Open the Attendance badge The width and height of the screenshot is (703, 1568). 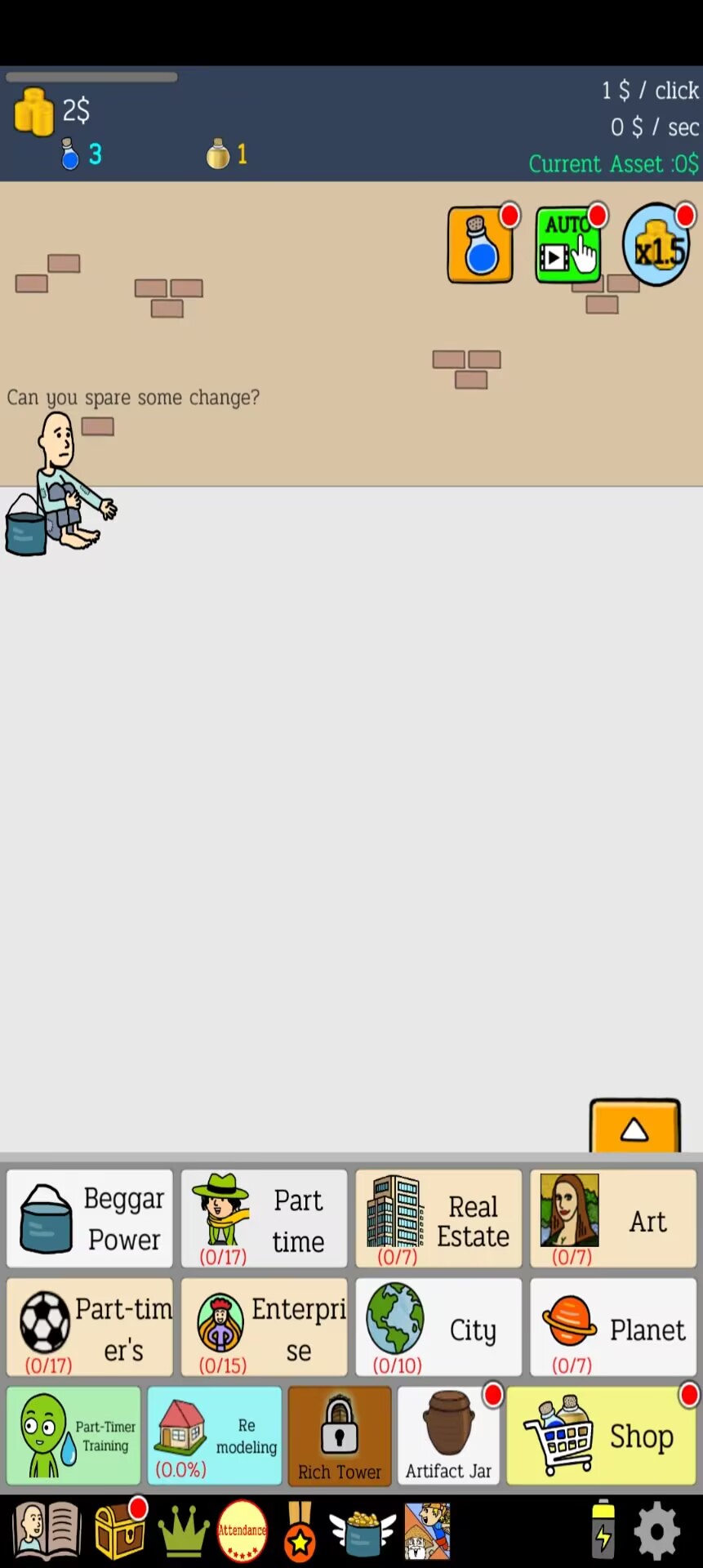pyautogui.click(x=242, y=1530)
